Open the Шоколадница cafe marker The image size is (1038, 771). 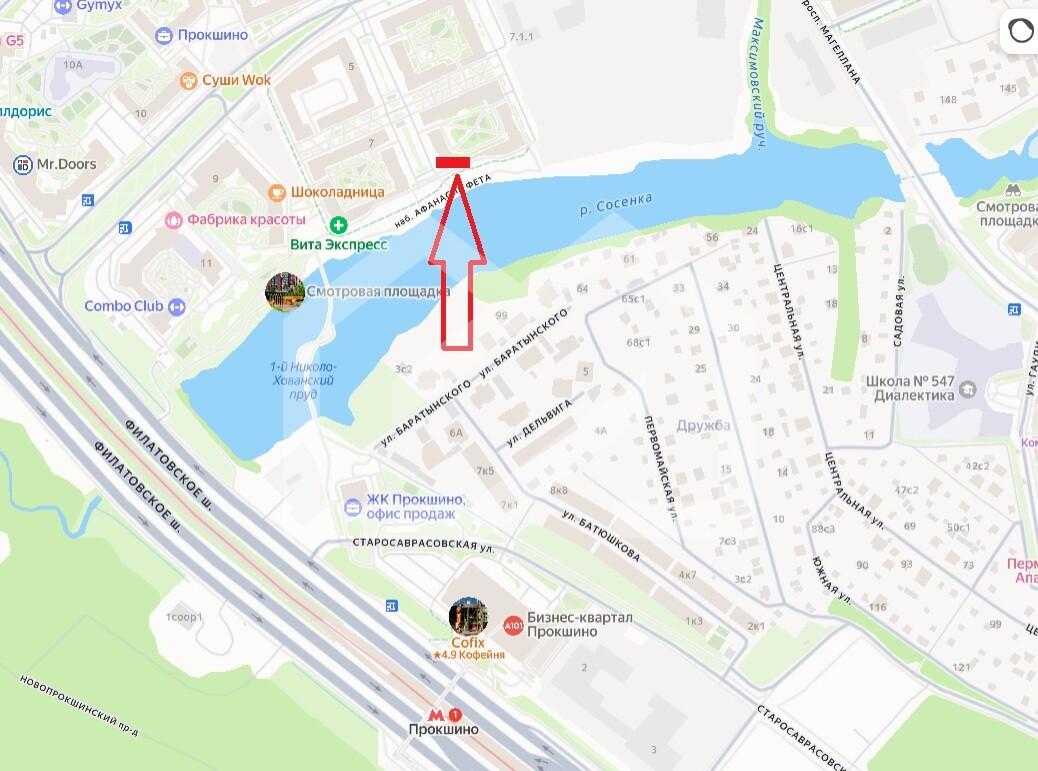point(277,192)
